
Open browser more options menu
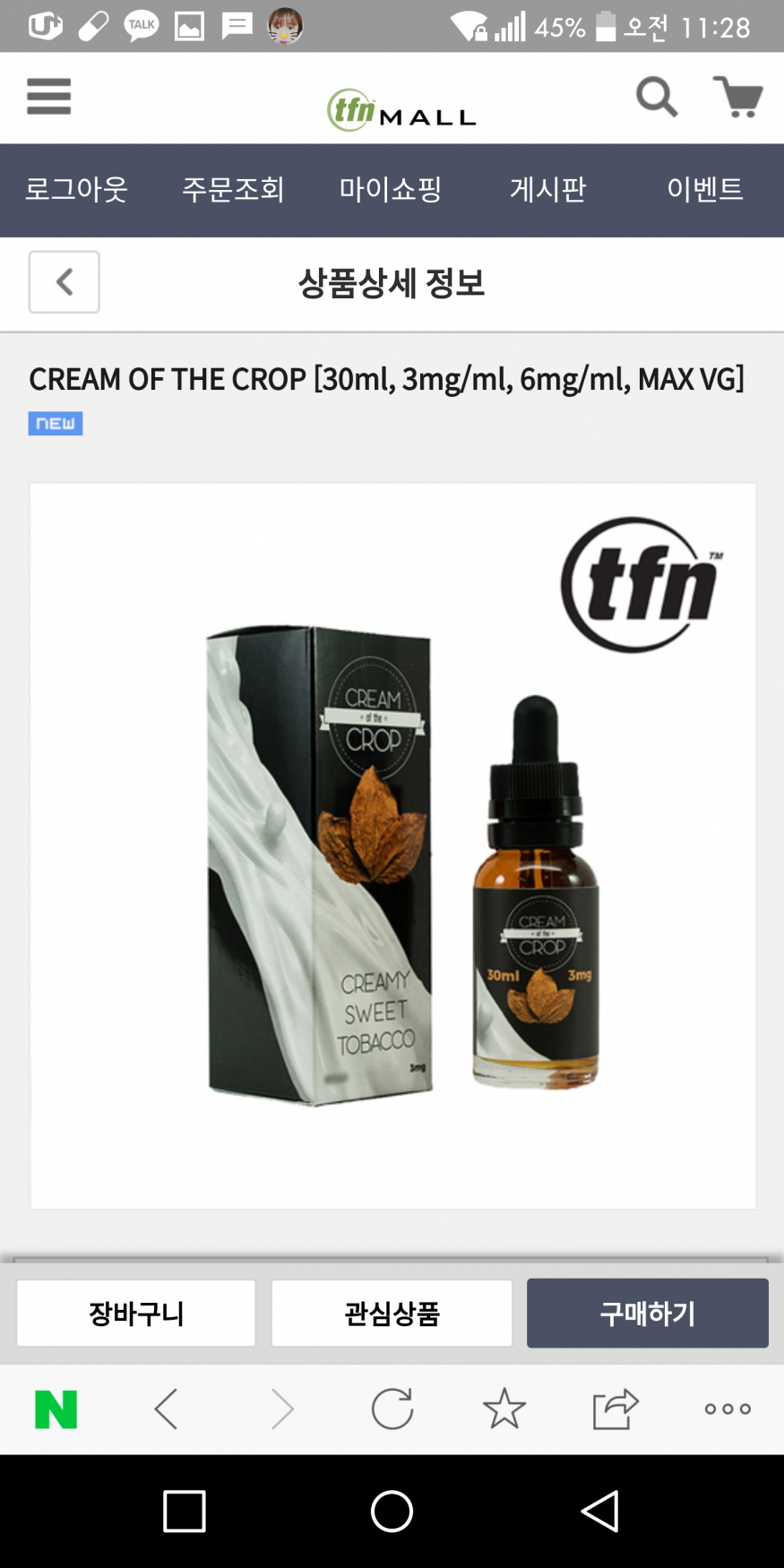[x=728, y=1409]
